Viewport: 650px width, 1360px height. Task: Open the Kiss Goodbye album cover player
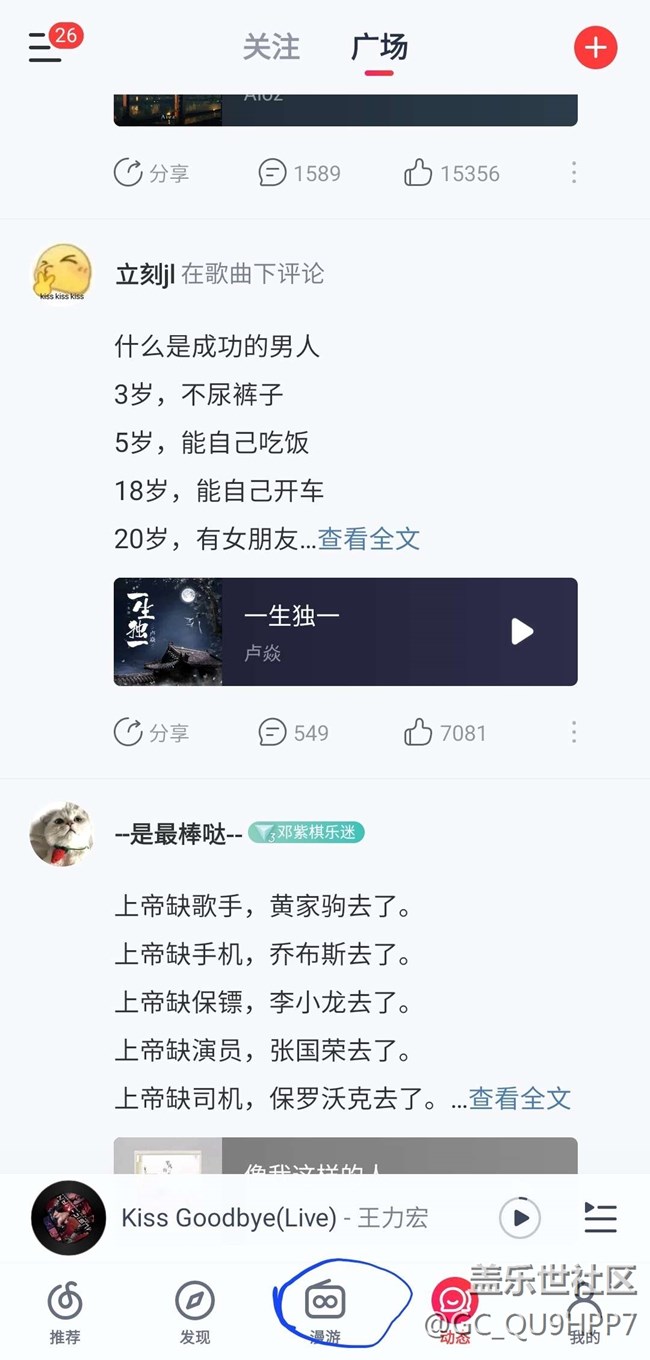(x=68, y=1217)
